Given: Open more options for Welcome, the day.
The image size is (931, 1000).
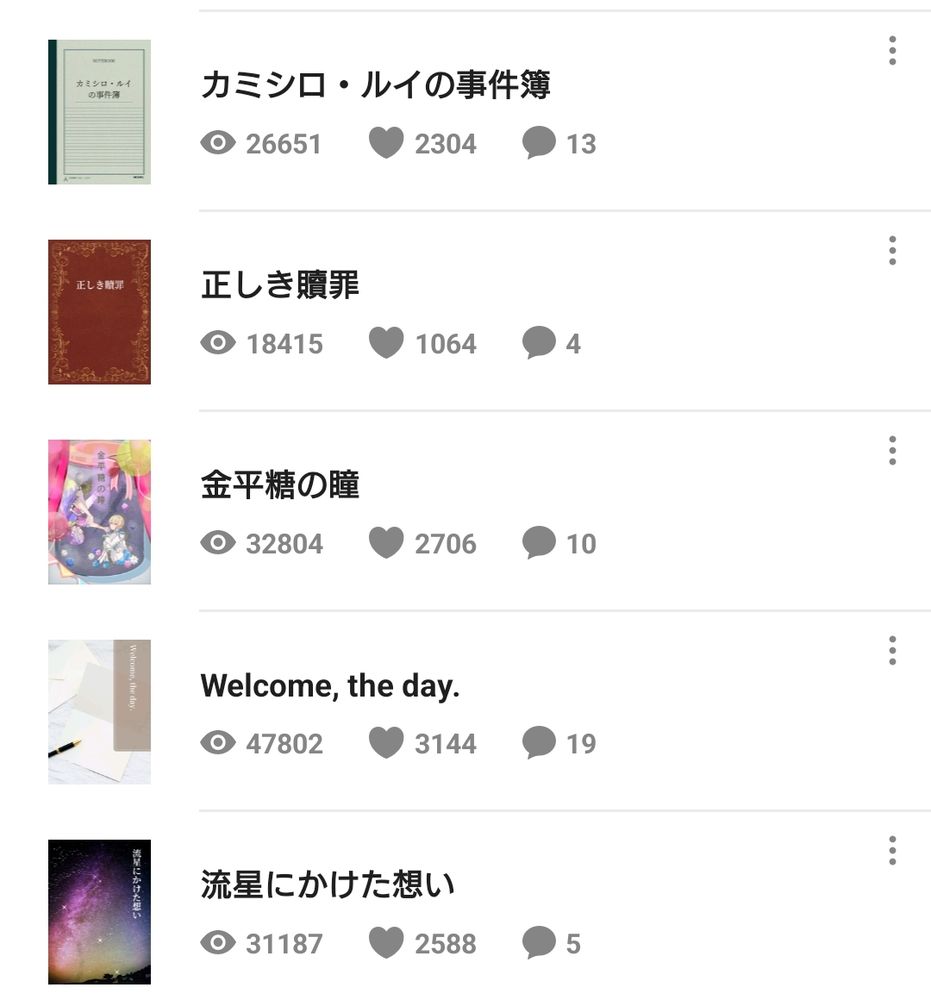Looking at the screenshot, I should point(892,650).
